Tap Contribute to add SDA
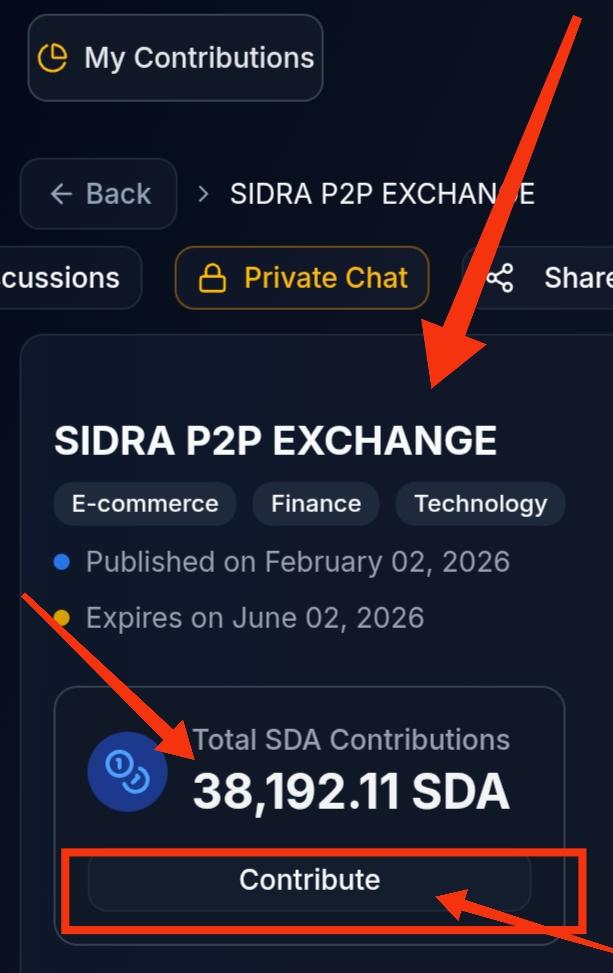The image size is (613, 973). 309,881
